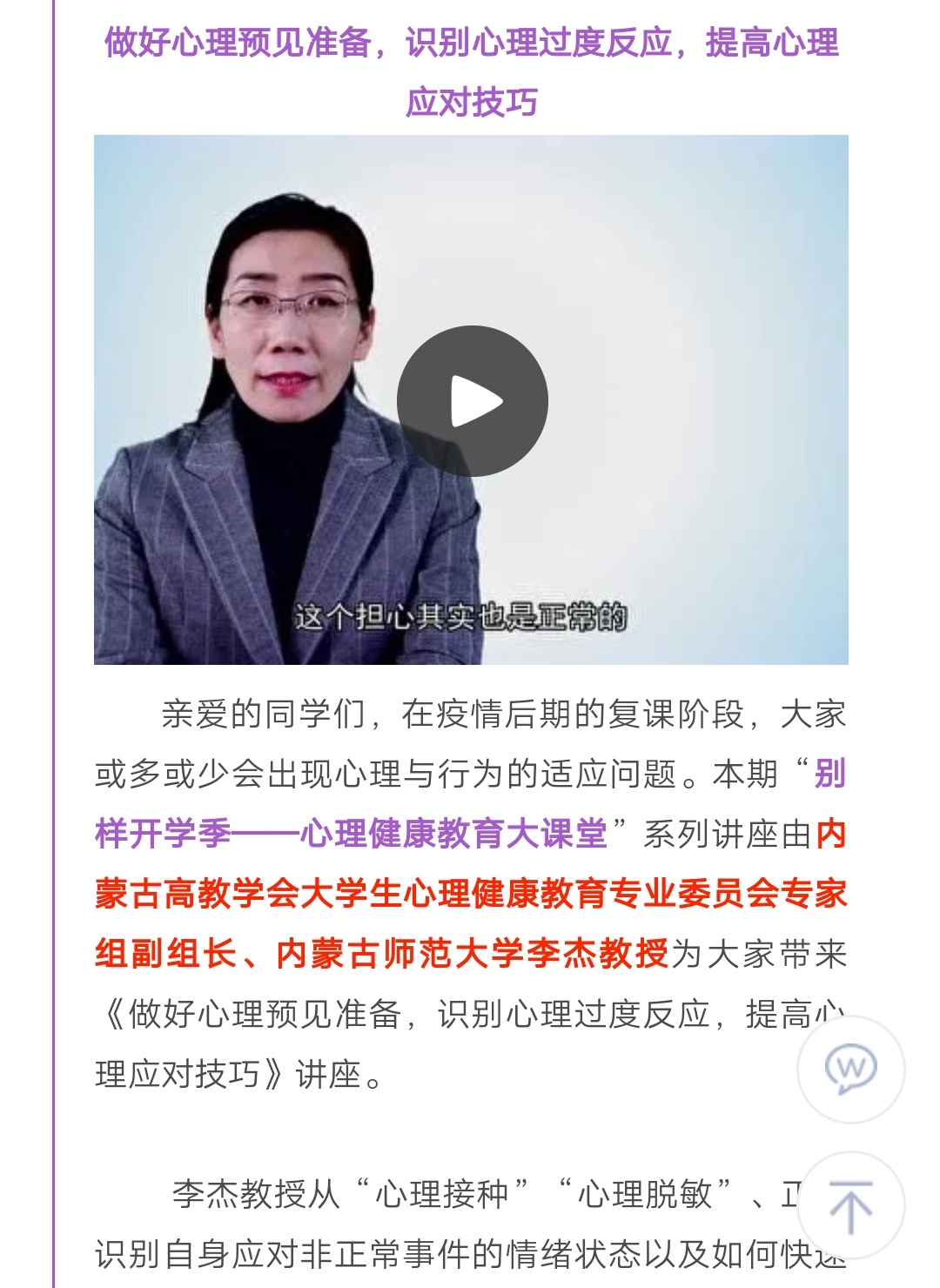Jump back to top with the arrow button
The width and height of the screenshot is (940, 1288).
[850, 1206]
